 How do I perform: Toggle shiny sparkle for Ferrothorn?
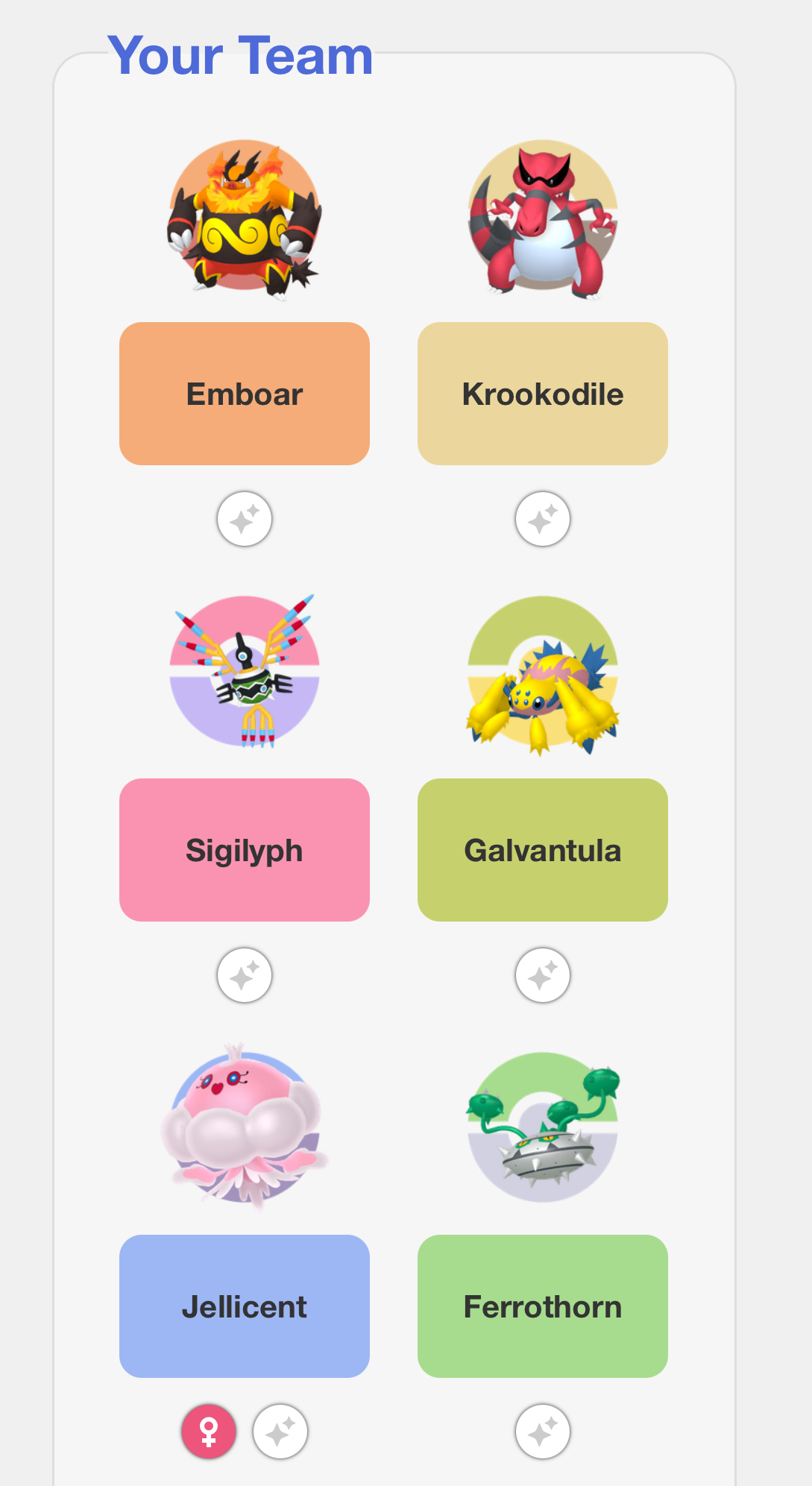(x=543, y=1432)
